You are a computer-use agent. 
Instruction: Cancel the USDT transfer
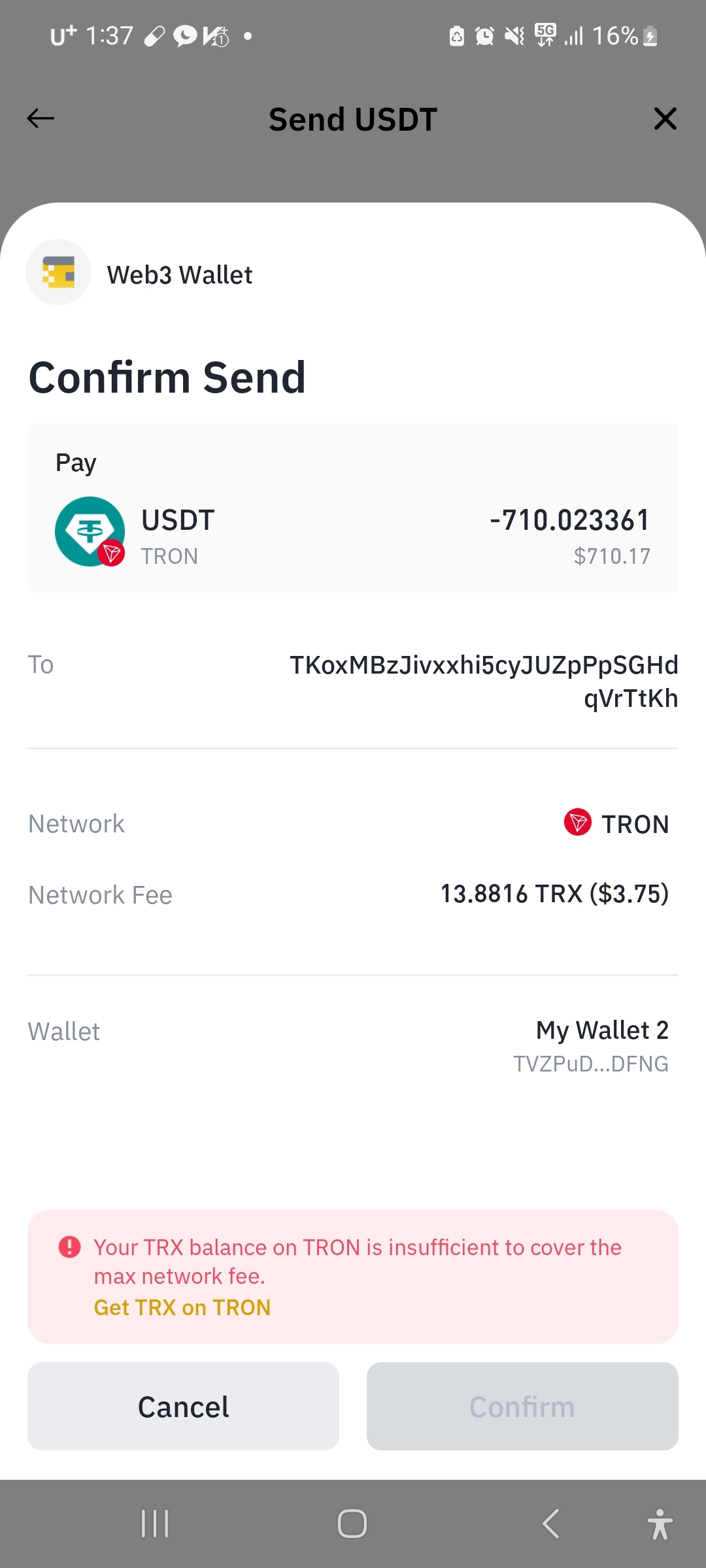(183, 1407)
